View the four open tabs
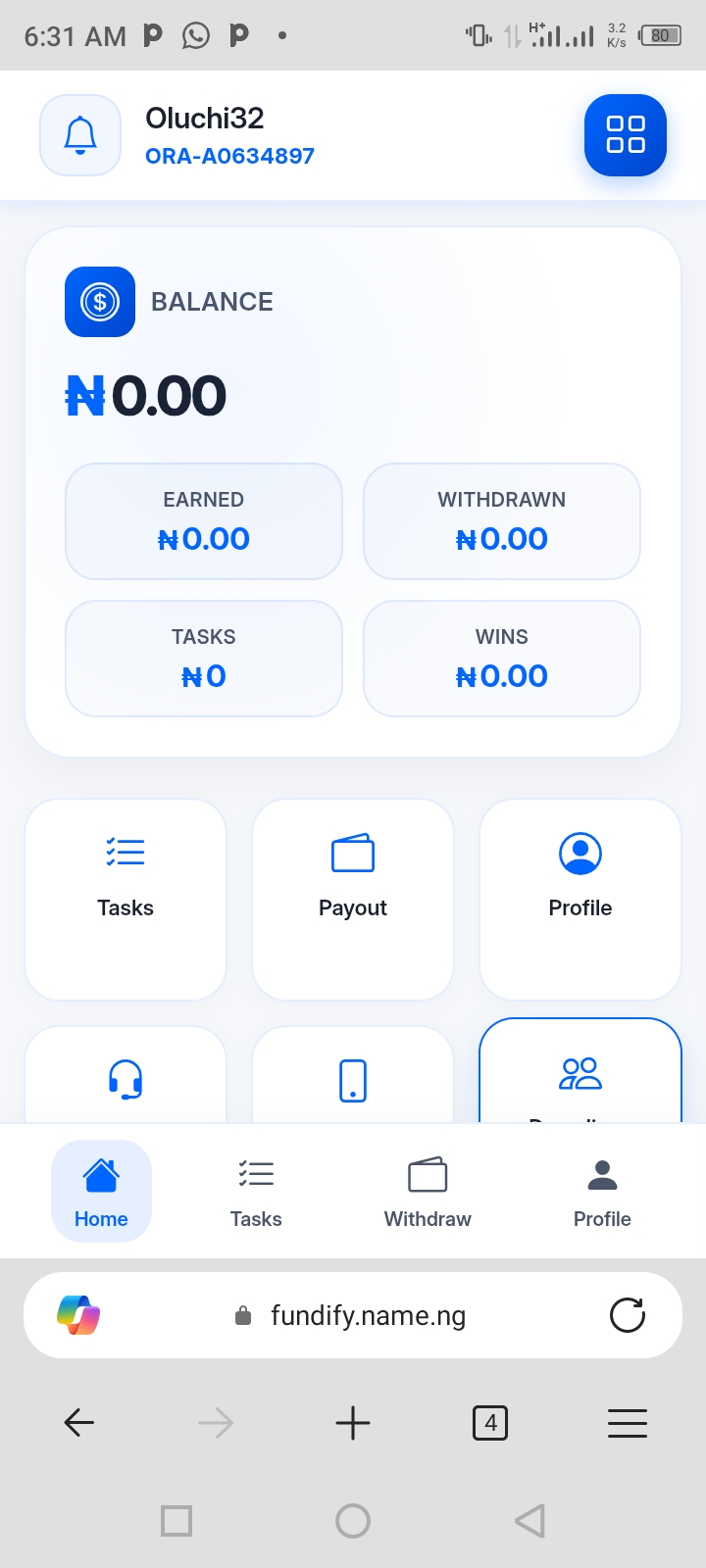This screenshot has width=706, height=1568. (x=490, y=1423)
